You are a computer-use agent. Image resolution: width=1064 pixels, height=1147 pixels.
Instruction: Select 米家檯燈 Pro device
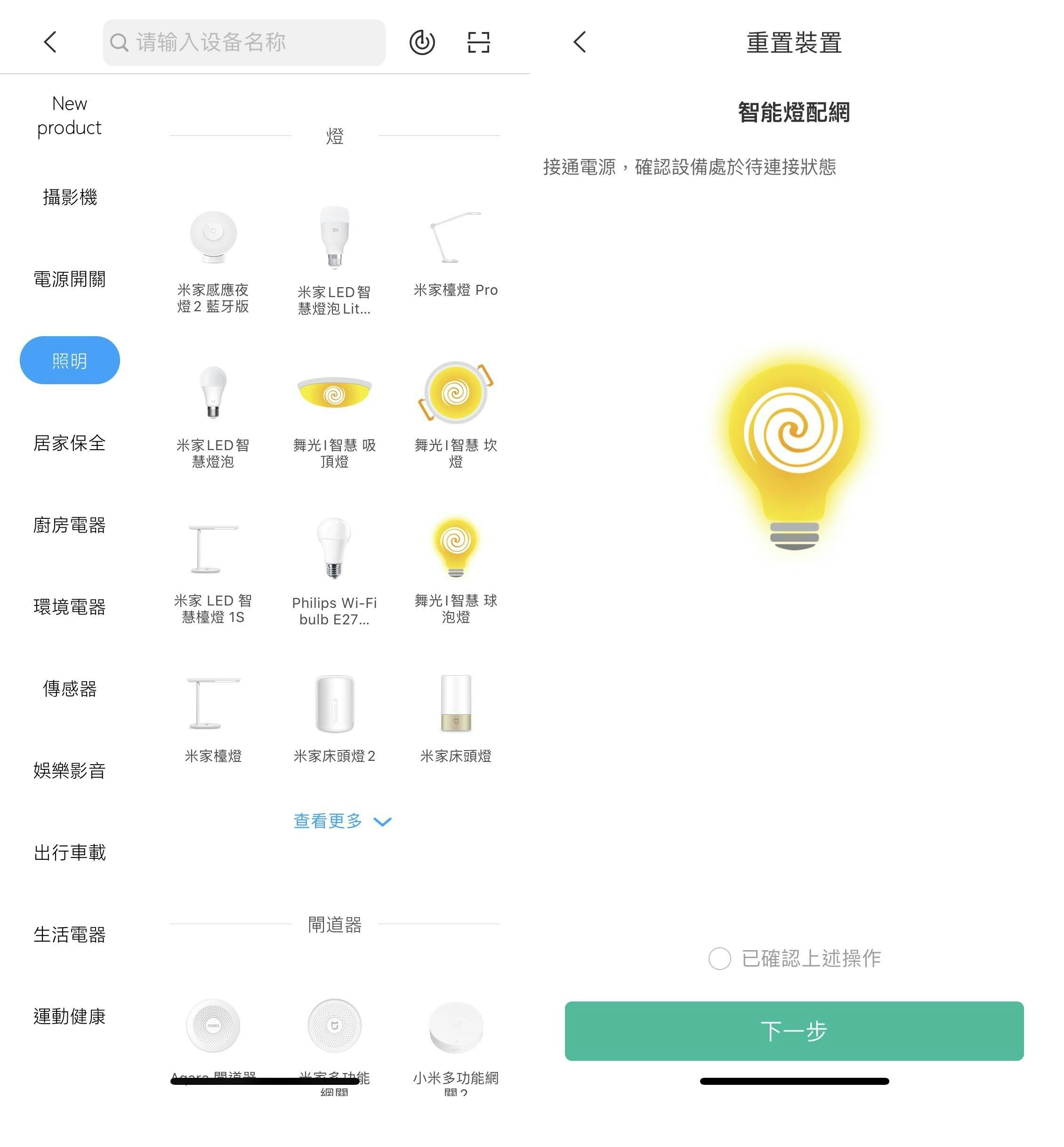click(x=455, y=253)
